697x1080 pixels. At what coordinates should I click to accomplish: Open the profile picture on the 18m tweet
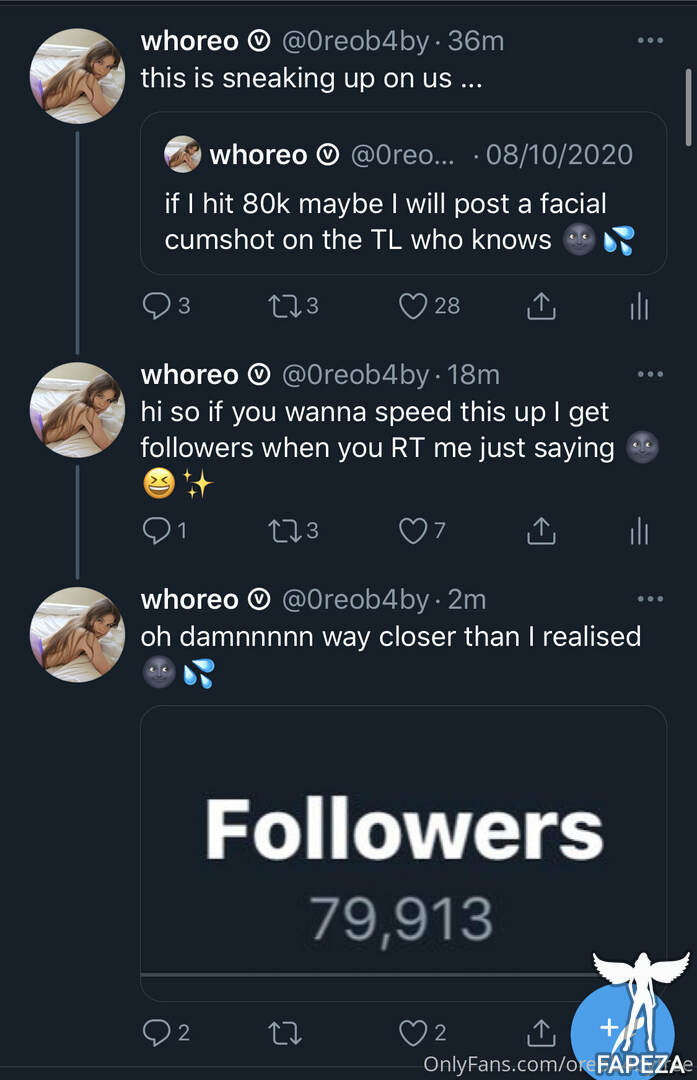click(x=77, y=408)
